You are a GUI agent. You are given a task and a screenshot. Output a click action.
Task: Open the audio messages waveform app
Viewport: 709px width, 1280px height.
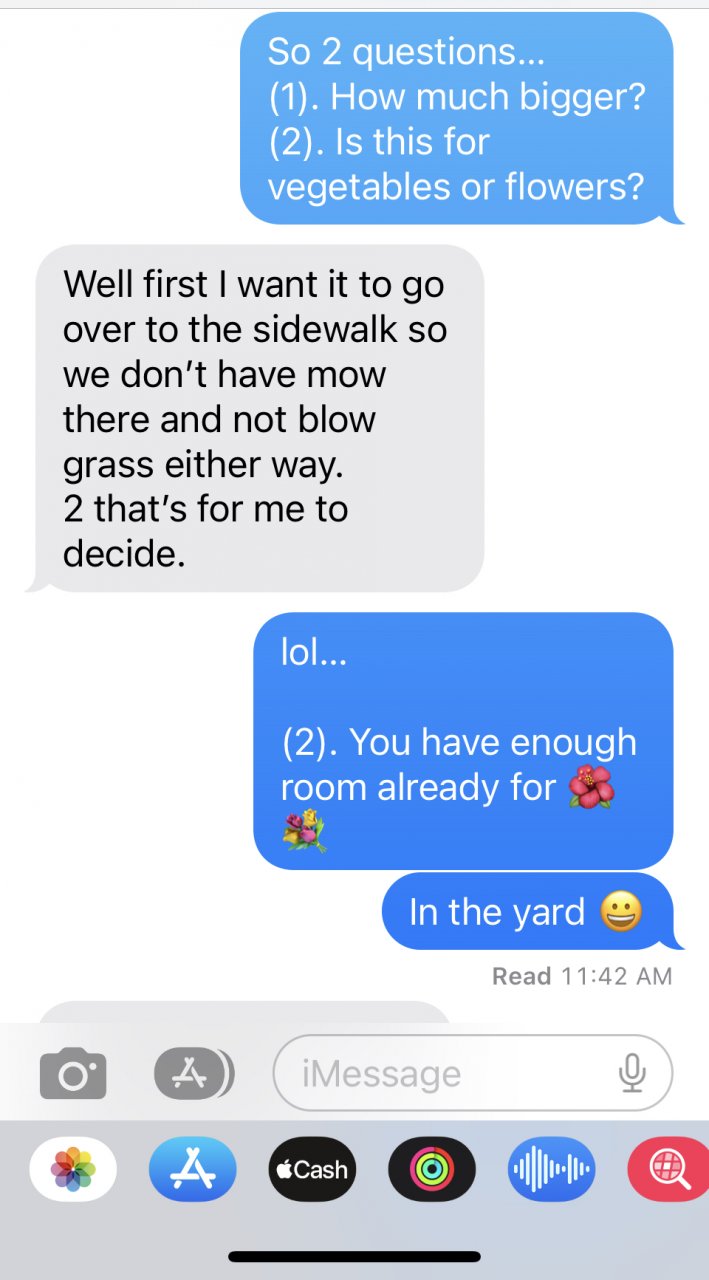pyautogui.click(x=551, y=1169)
